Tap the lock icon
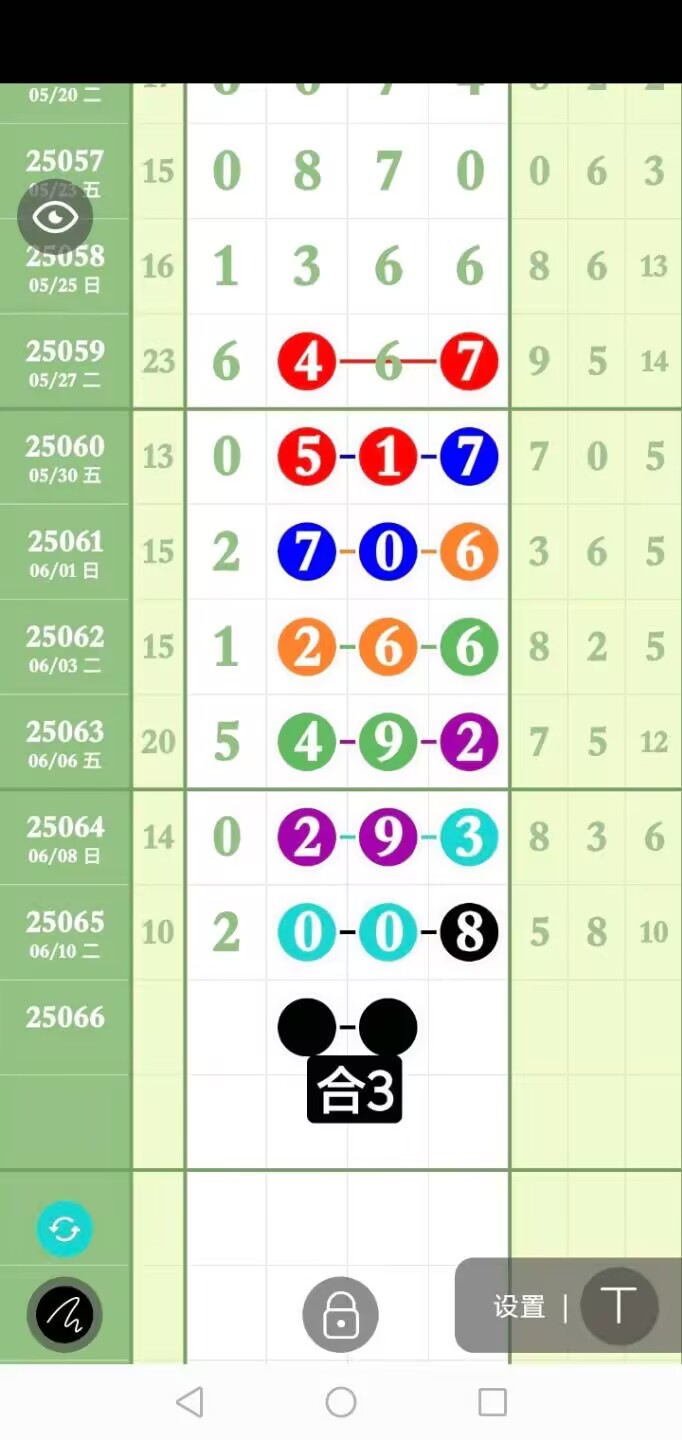Image resolution: width=682 pixels, height=1440 pixels. [x=341, y=1314]
